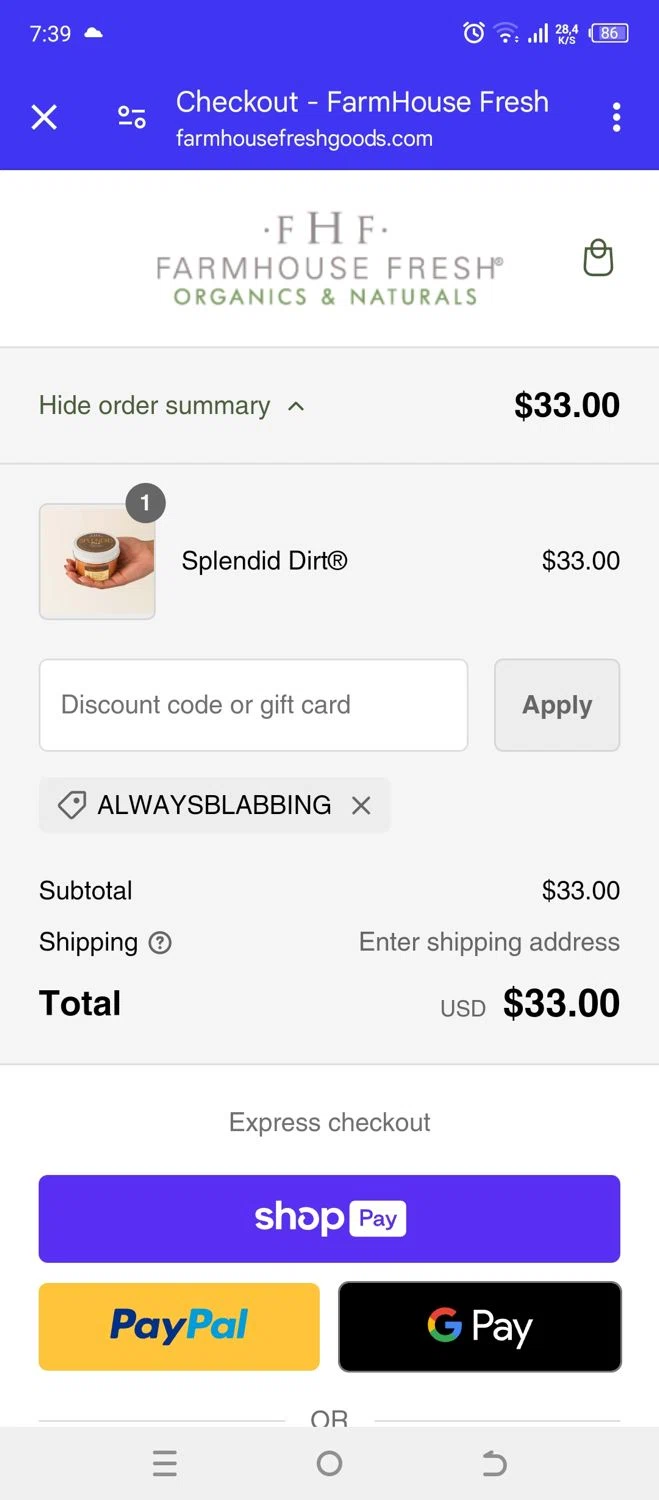Open the browser overflow menu

[616, 118]
